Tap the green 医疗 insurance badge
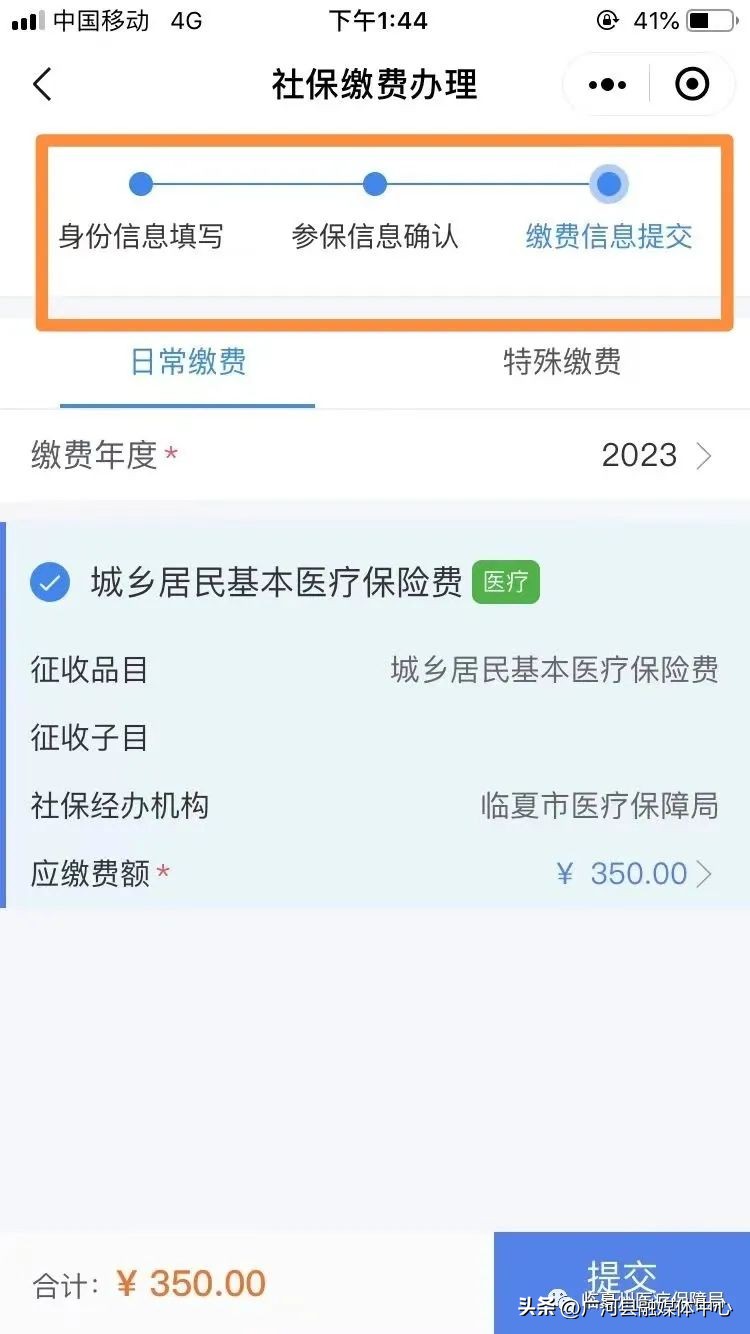The height and width of the screenshot is (1334, 750). (505, 581)
